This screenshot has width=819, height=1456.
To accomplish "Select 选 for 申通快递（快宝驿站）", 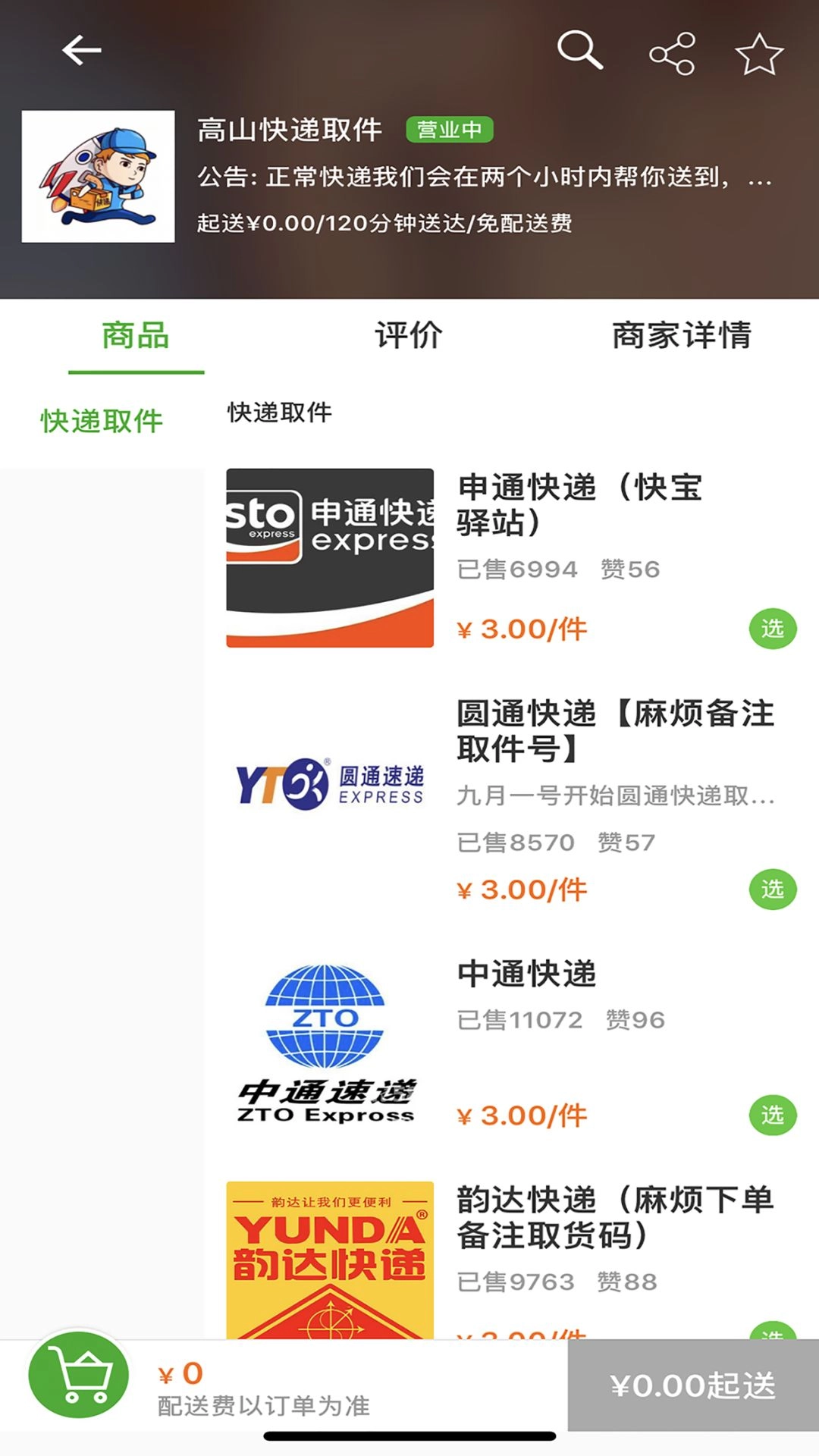I will tap(773, 629).
